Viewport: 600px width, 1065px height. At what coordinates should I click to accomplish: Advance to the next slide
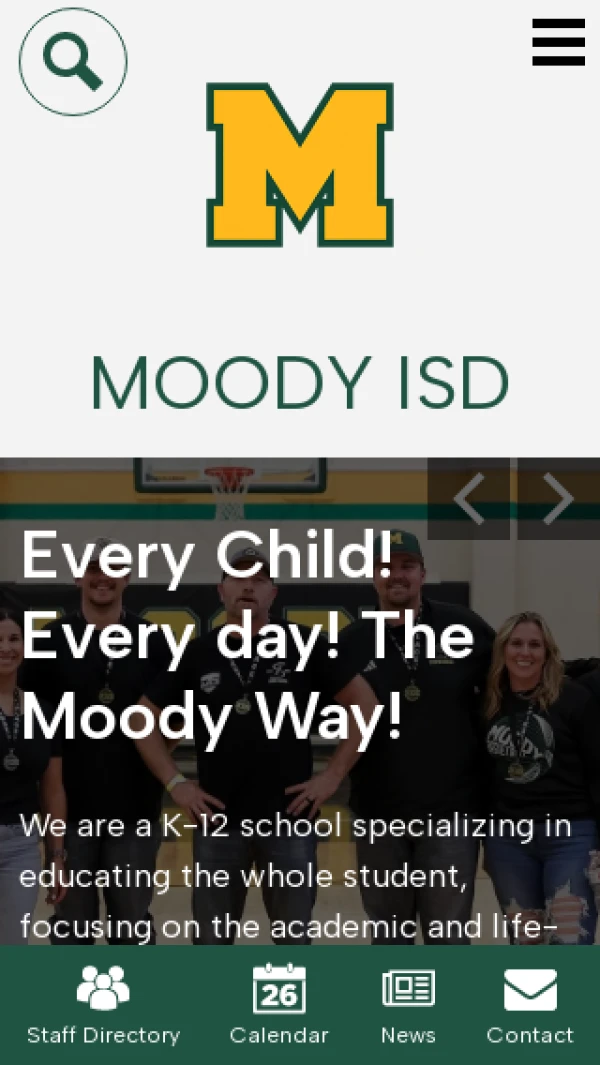coord(558,499)
